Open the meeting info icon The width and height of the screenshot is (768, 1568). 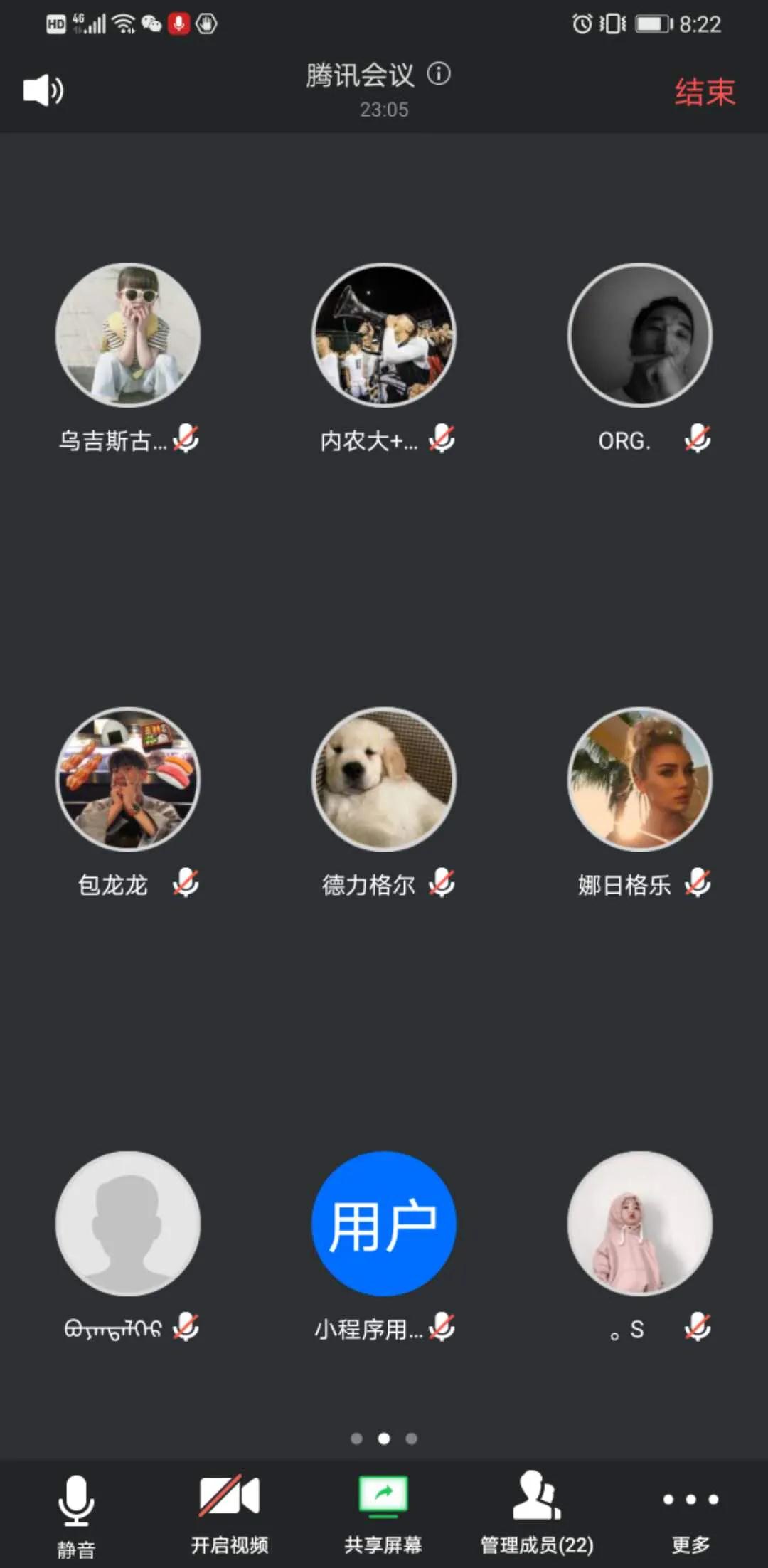[x=439, y=73]
